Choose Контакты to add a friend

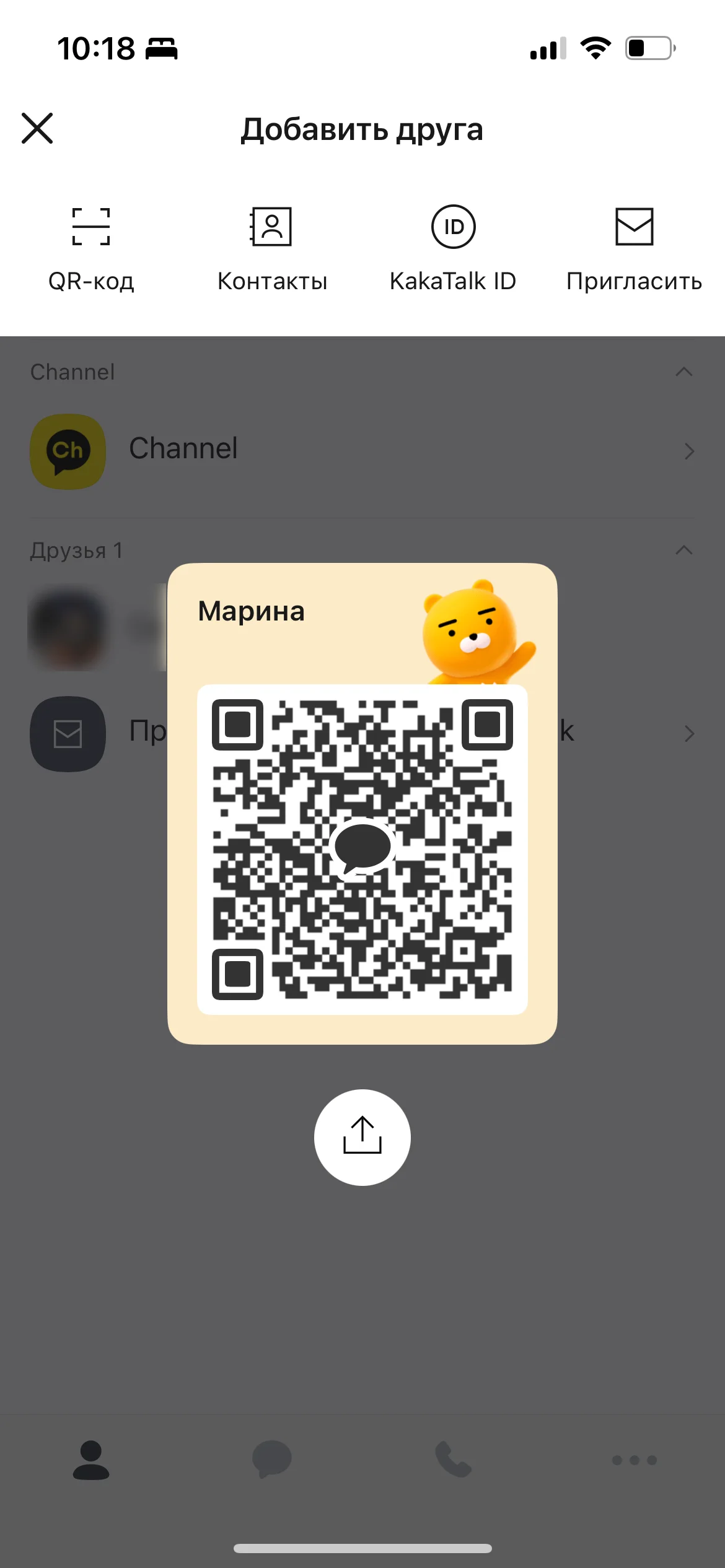click(271, 249)
